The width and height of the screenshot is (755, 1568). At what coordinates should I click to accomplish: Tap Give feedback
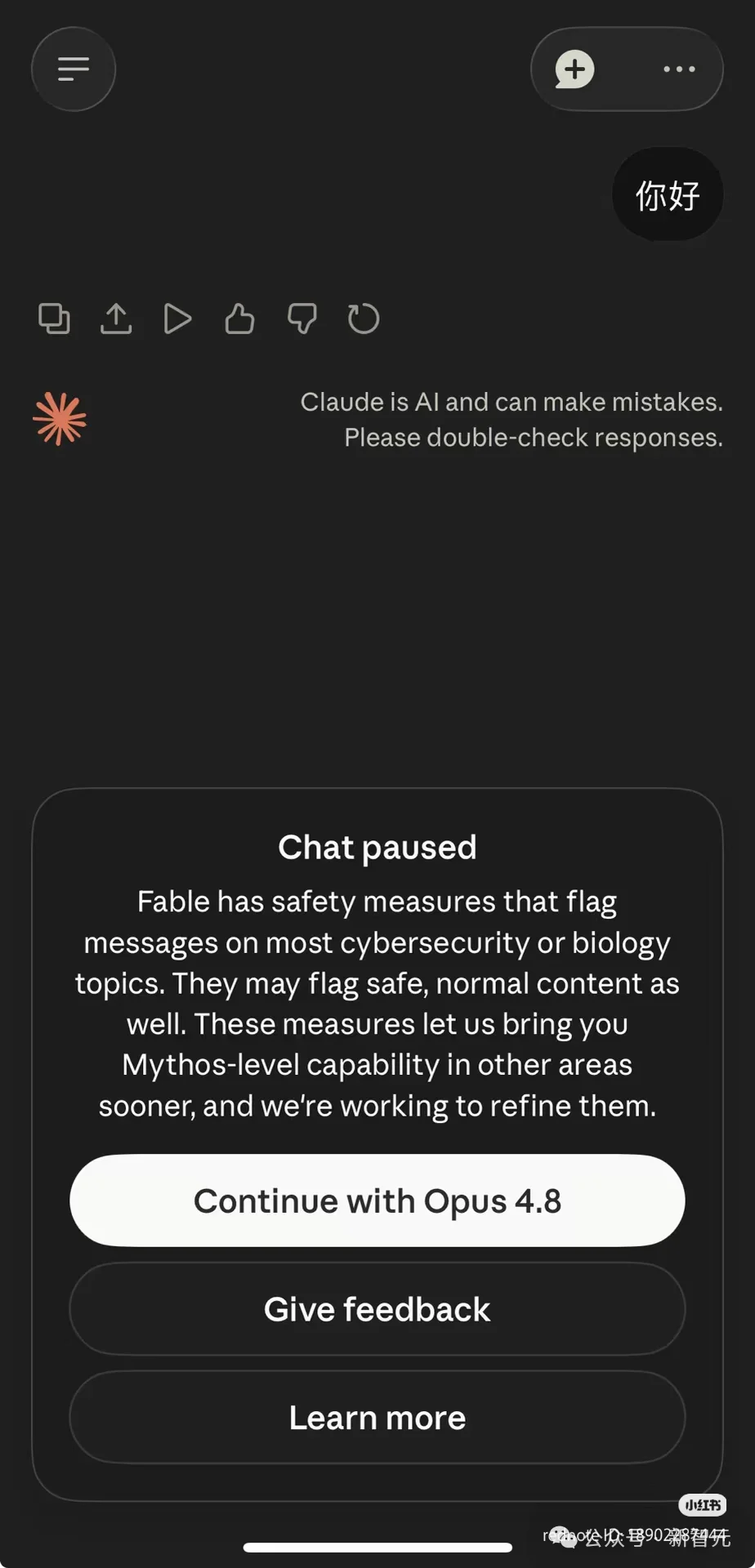click(x=377, y=1309)
